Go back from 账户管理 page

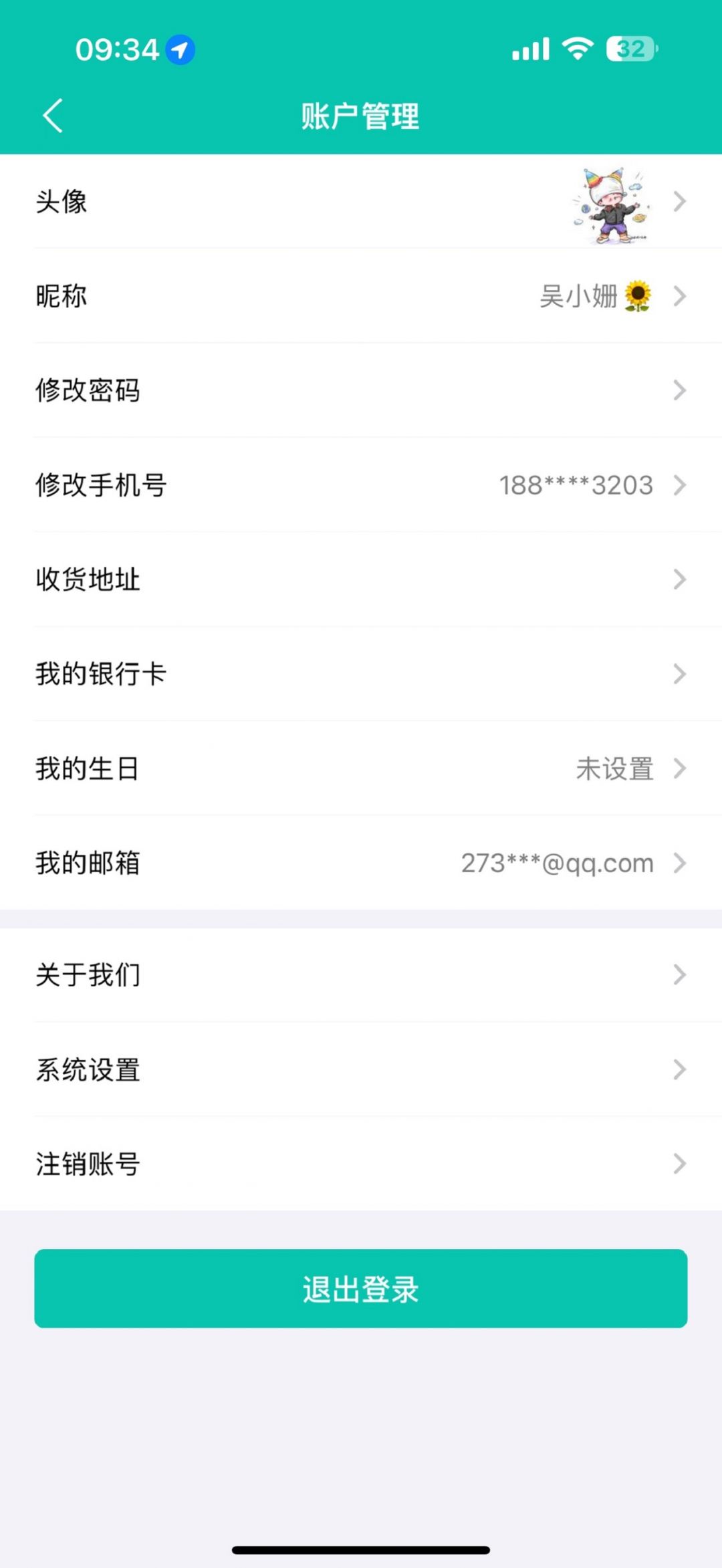[53, 116]
